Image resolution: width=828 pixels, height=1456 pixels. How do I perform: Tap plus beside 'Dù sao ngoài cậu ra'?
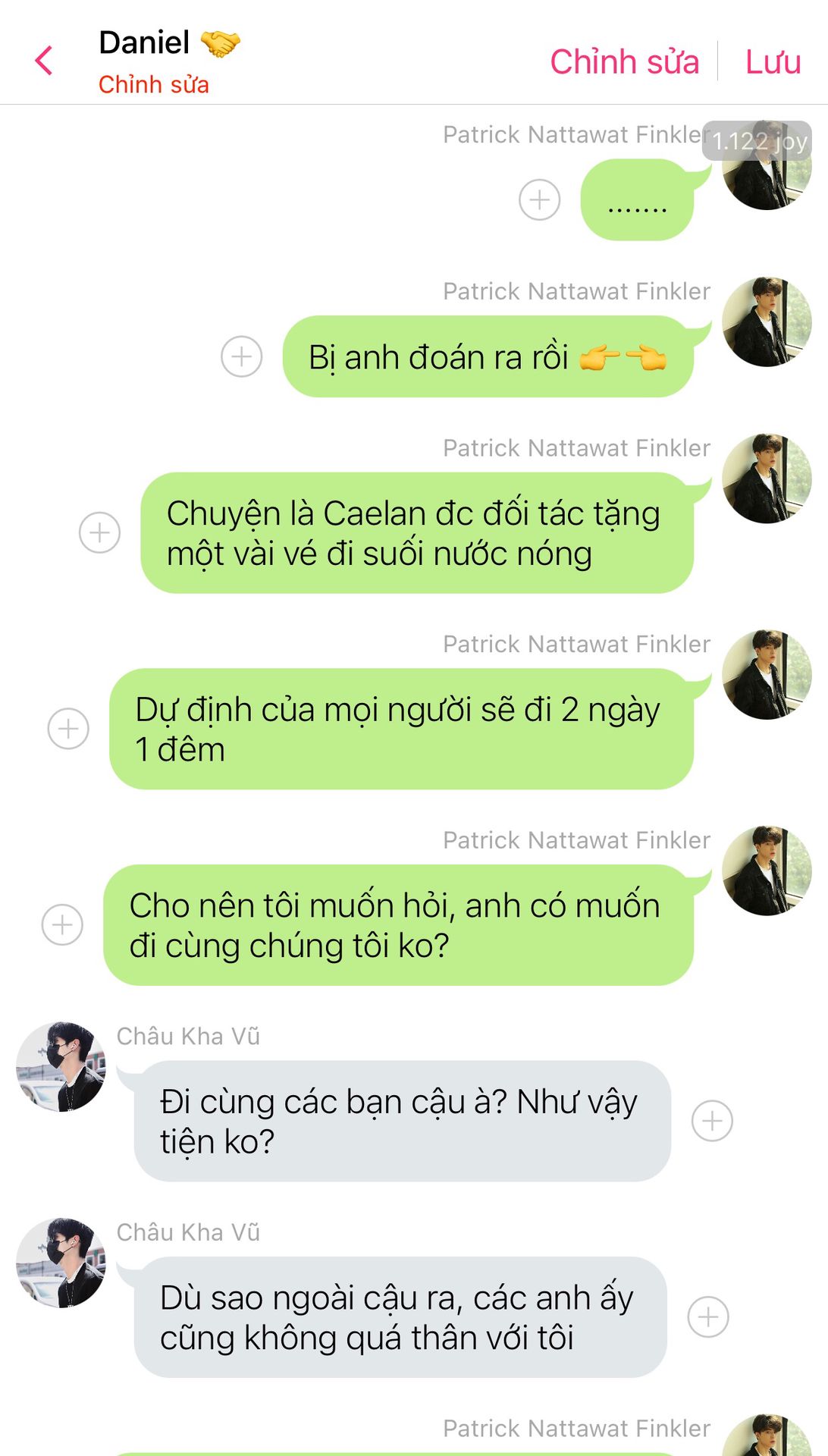point(707,1317)
